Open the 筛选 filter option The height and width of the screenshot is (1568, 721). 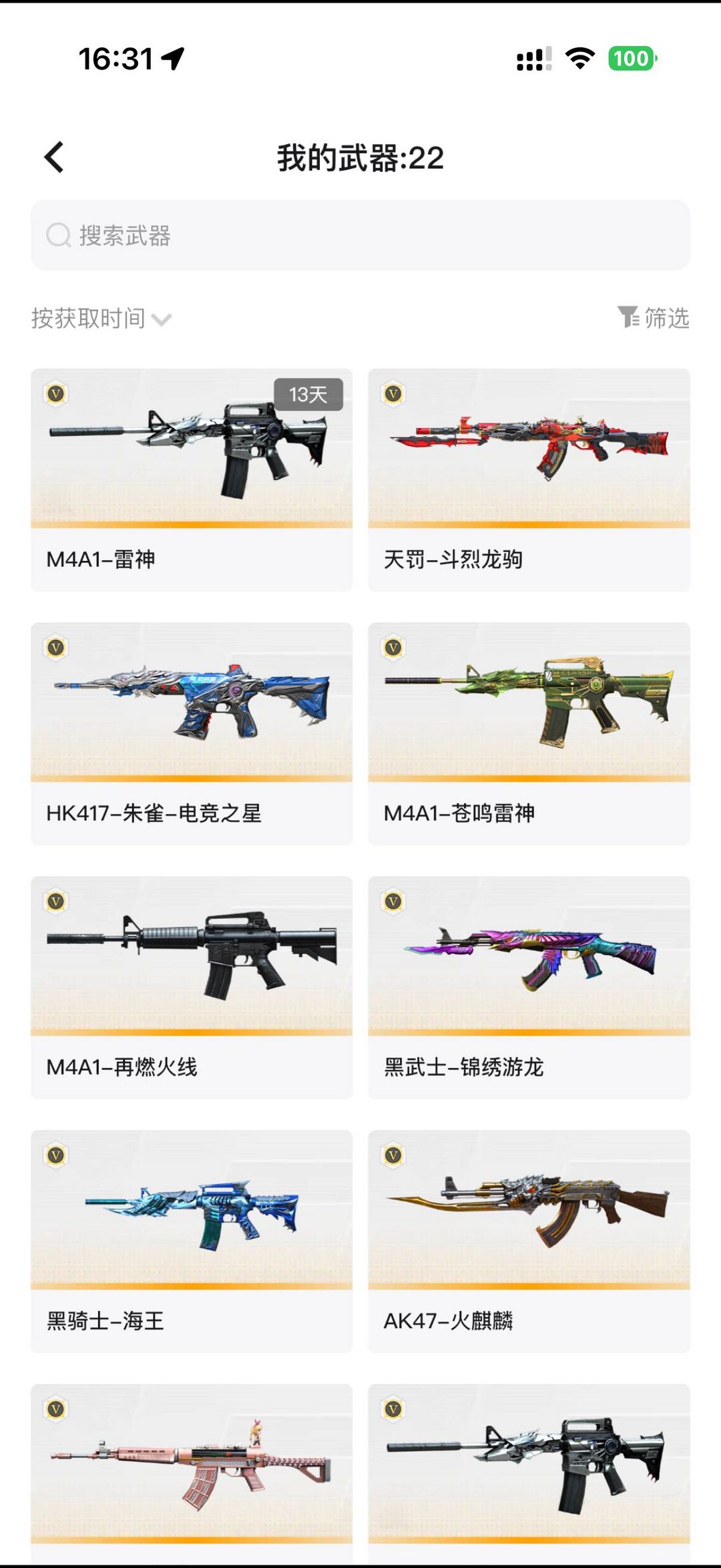click(654, 318)
